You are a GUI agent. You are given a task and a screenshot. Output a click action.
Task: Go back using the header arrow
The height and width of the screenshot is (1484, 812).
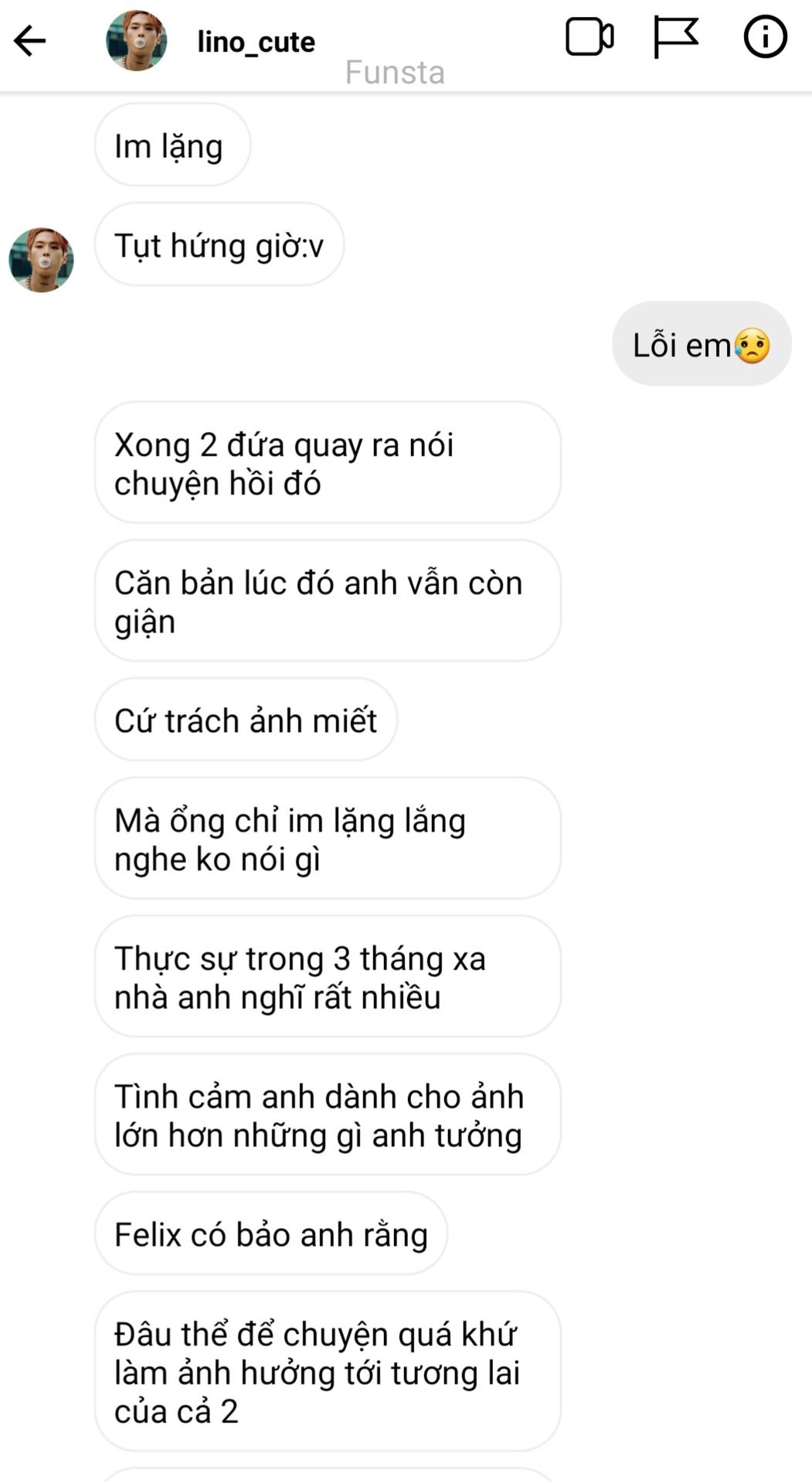[x=29, y=41]
